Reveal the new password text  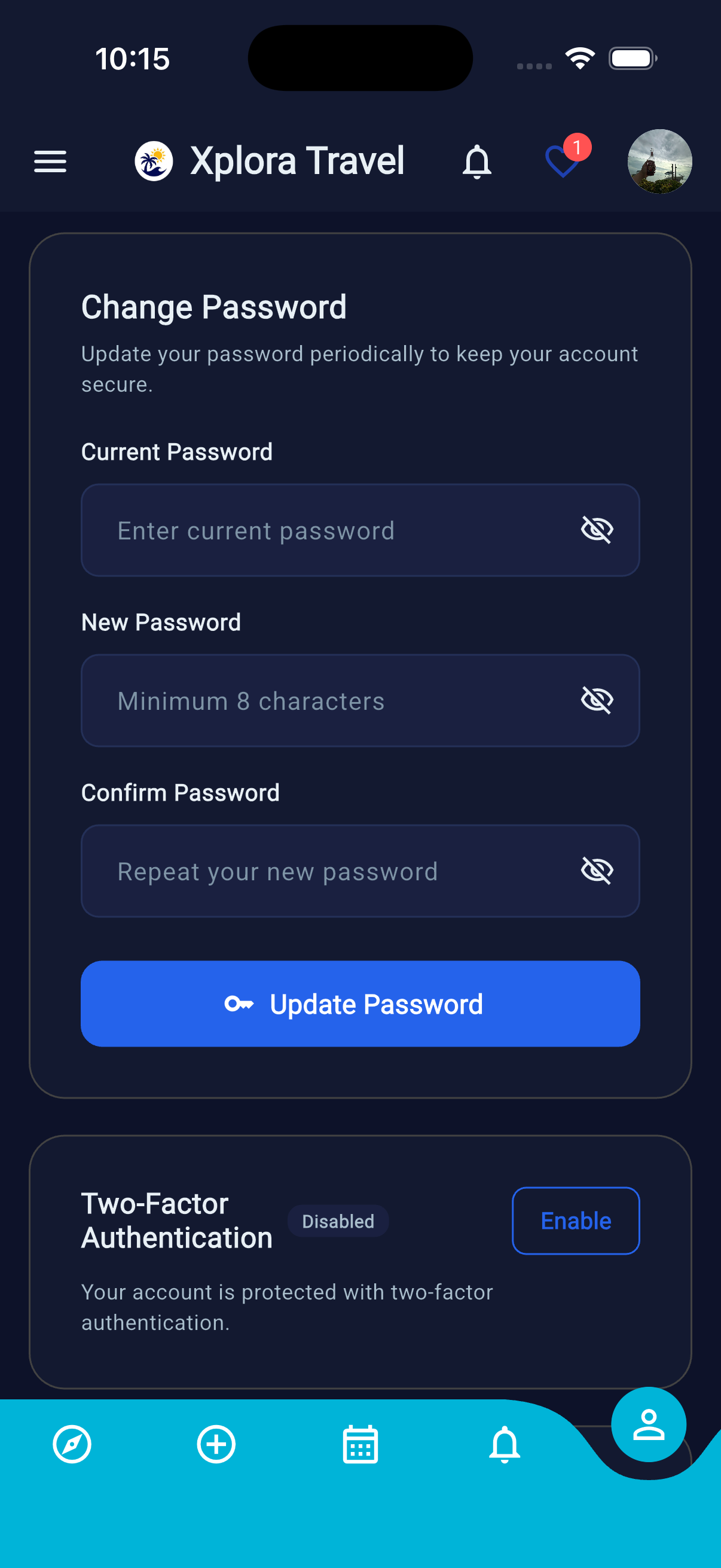click(597, 700)
